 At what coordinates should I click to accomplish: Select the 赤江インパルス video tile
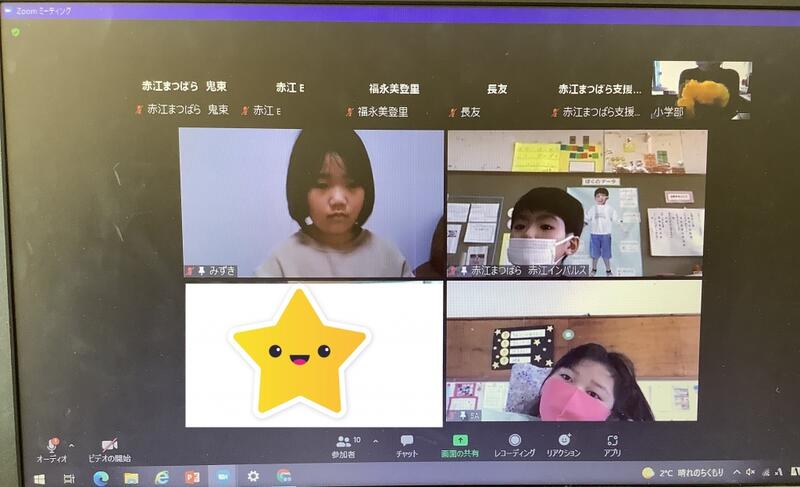575,203
